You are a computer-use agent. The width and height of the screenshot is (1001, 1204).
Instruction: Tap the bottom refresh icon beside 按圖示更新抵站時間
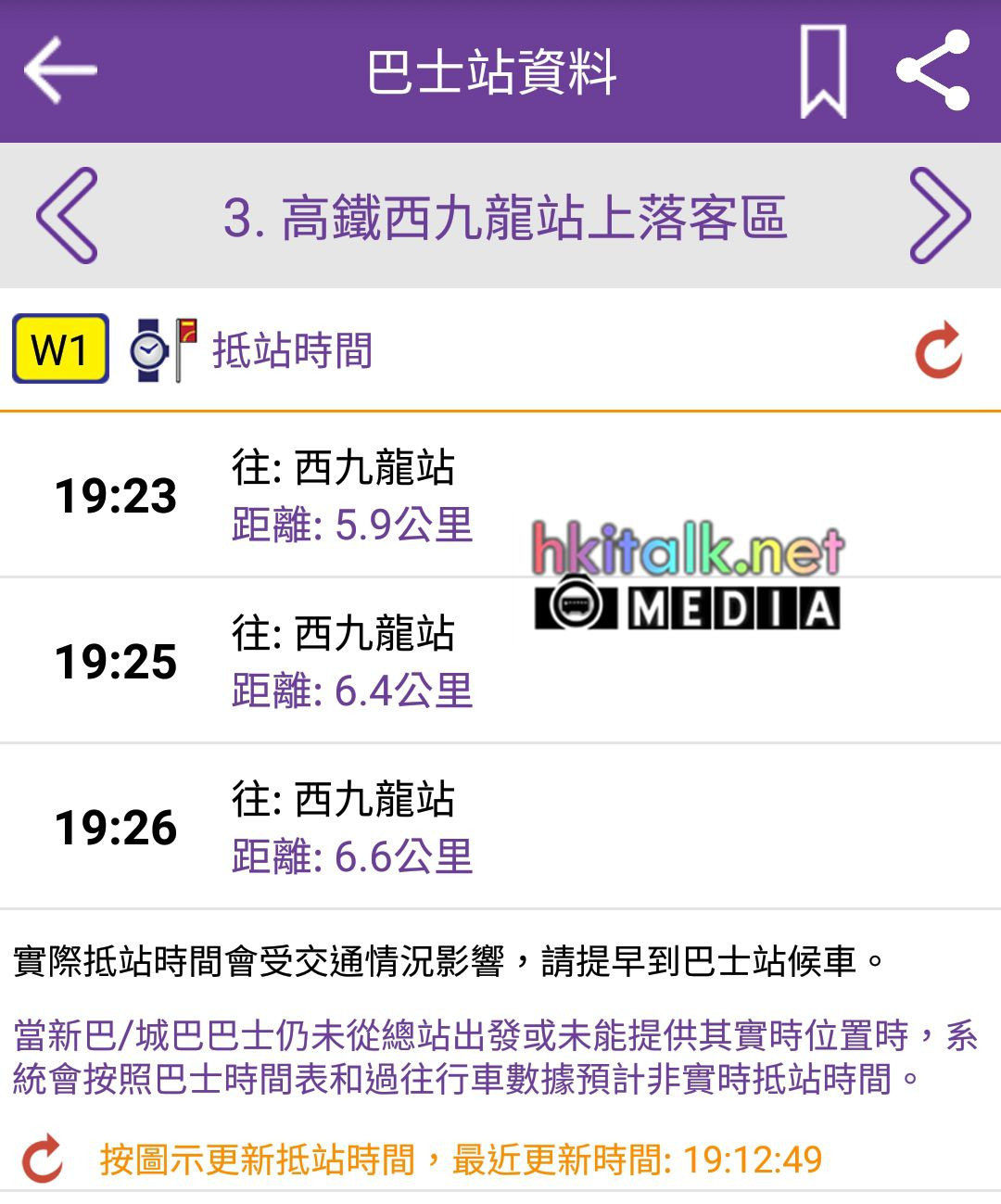43,1159
